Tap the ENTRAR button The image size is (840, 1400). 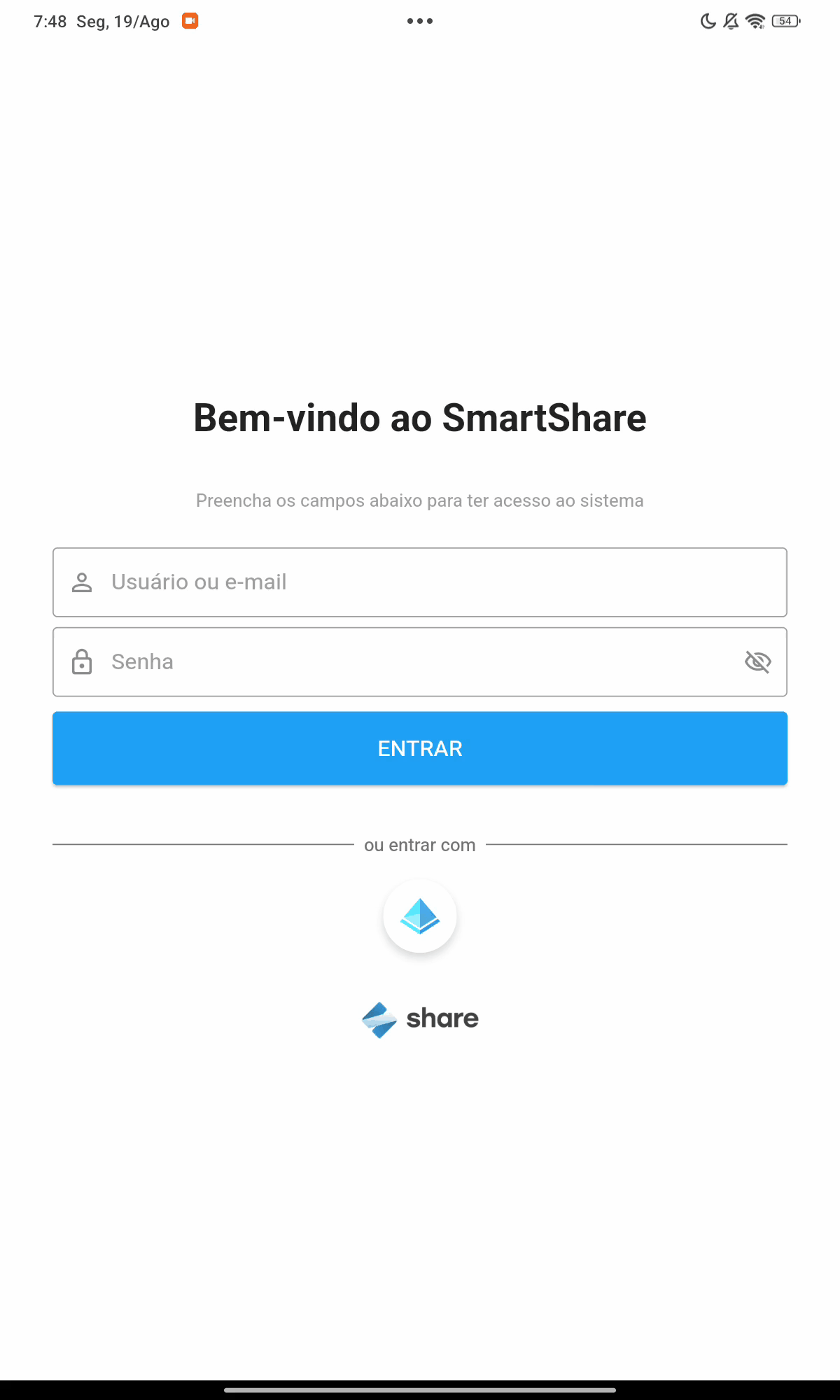point(420,748)
